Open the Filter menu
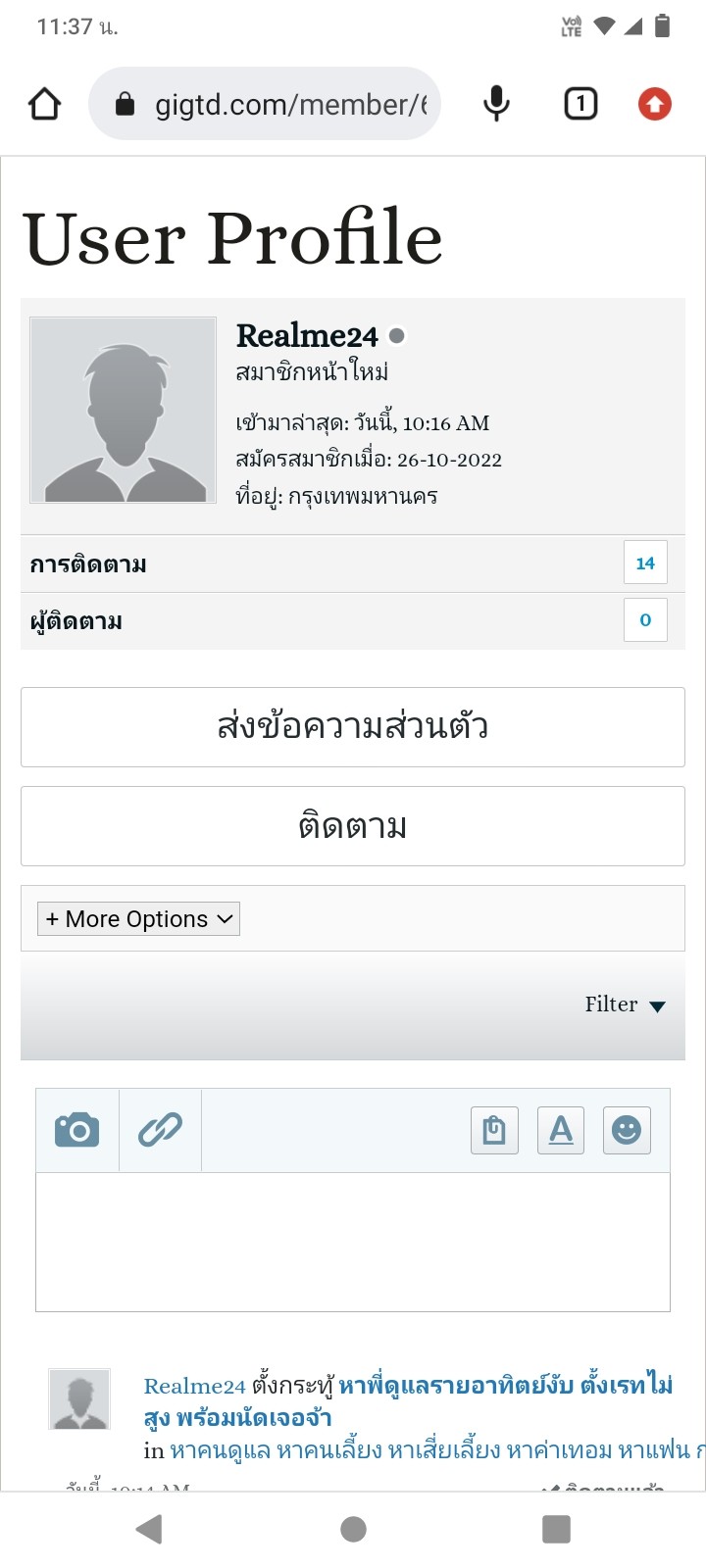Viewport: 706px width, 1568px height. pyautogui.click(x=626, y=1004)
